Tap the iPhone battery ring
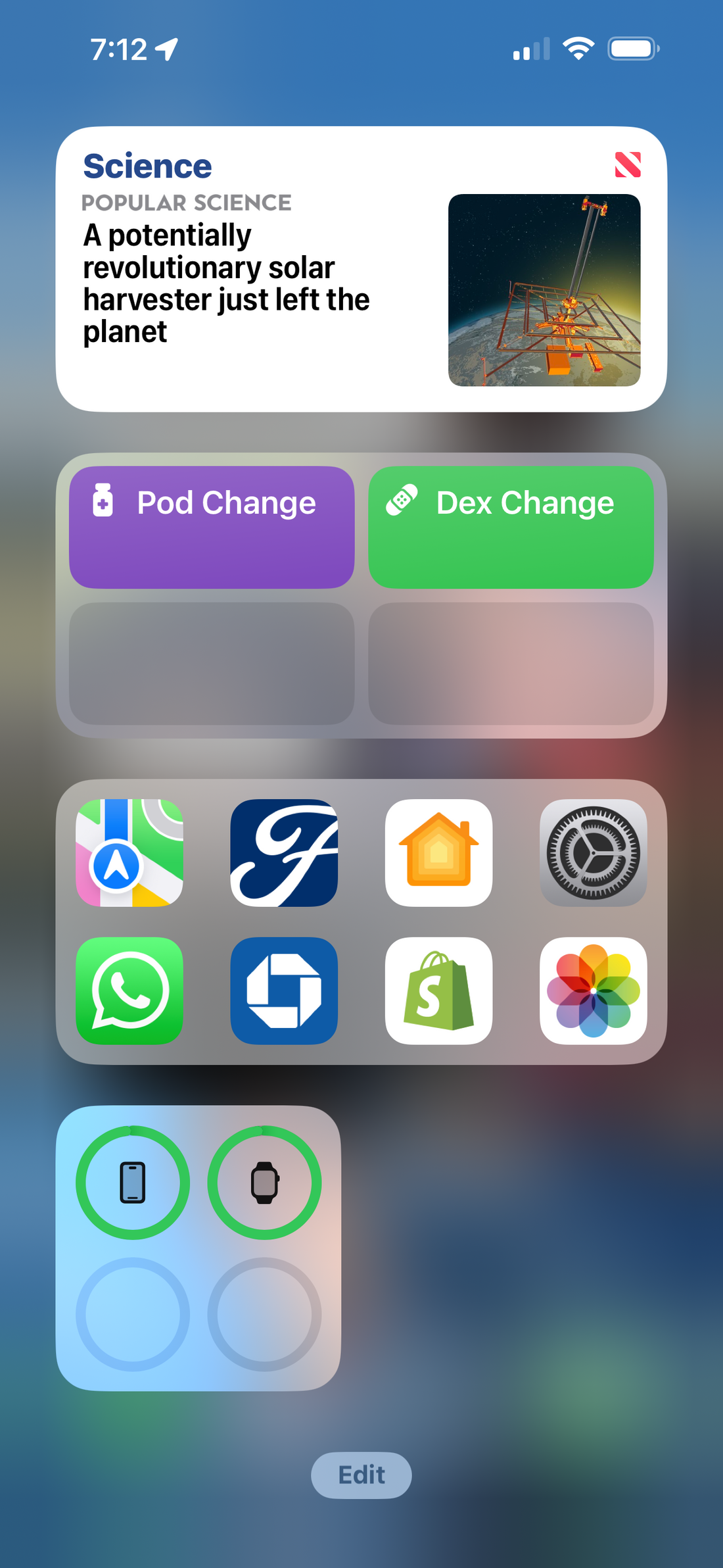The image size is (723, 1568). (131, 1182)
